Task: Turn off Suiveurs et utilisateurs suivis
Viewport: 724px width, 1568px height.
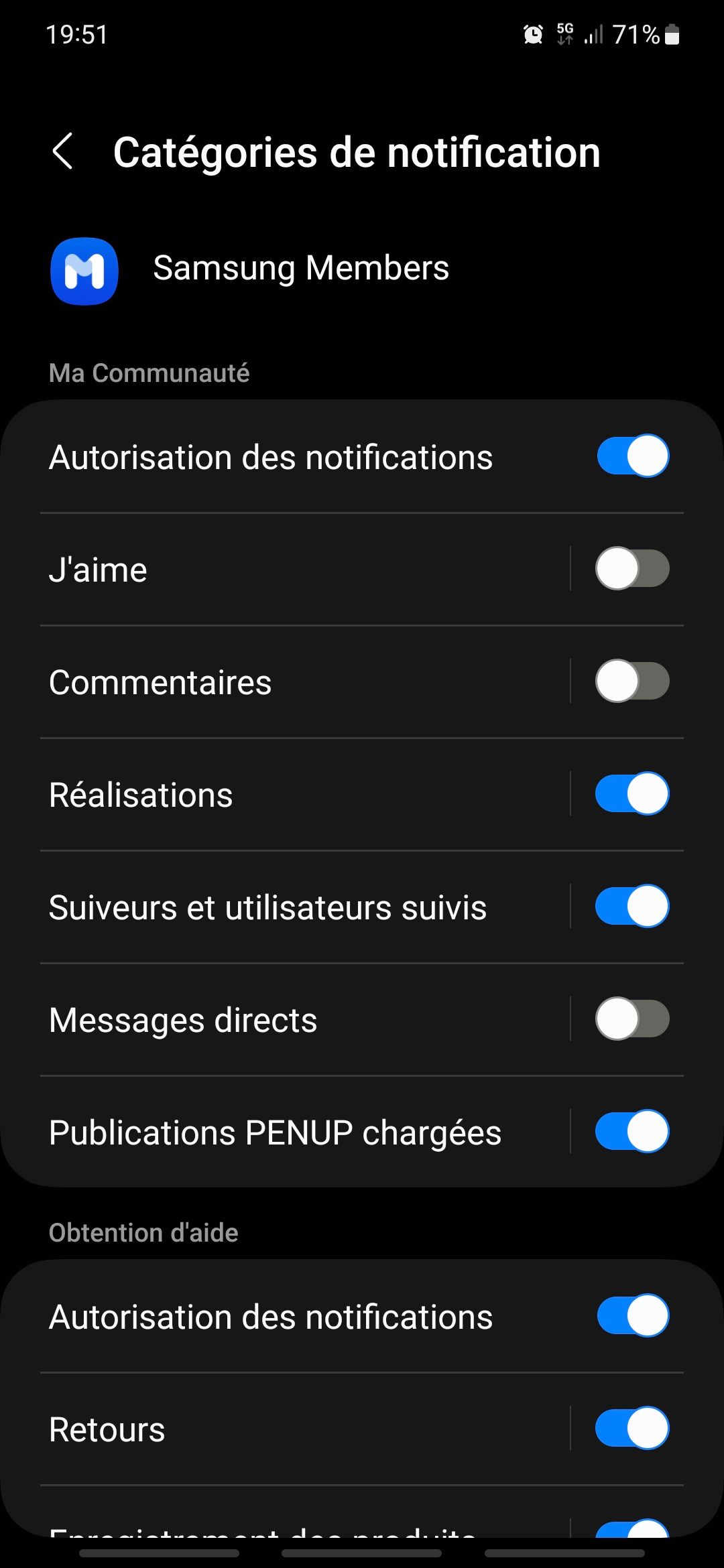Action: 633,905
